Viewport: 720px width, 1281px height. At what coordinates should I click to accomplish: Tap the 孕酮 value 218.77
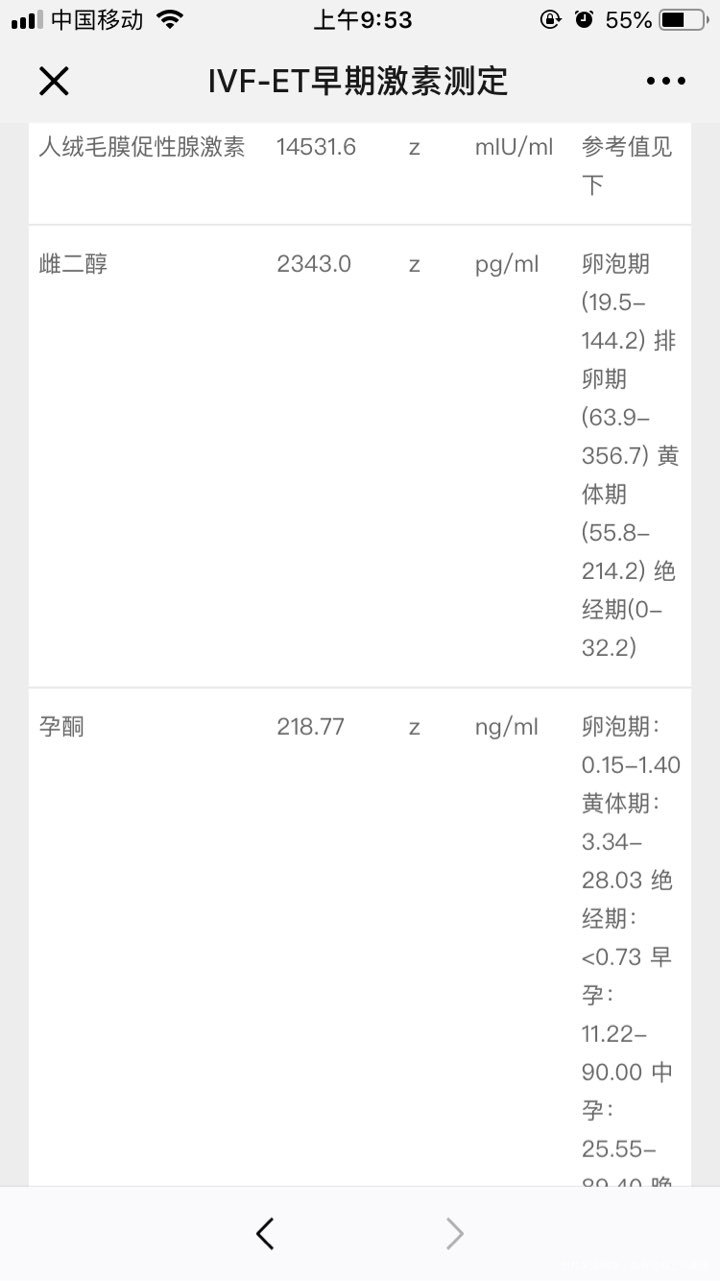(311, 726)
